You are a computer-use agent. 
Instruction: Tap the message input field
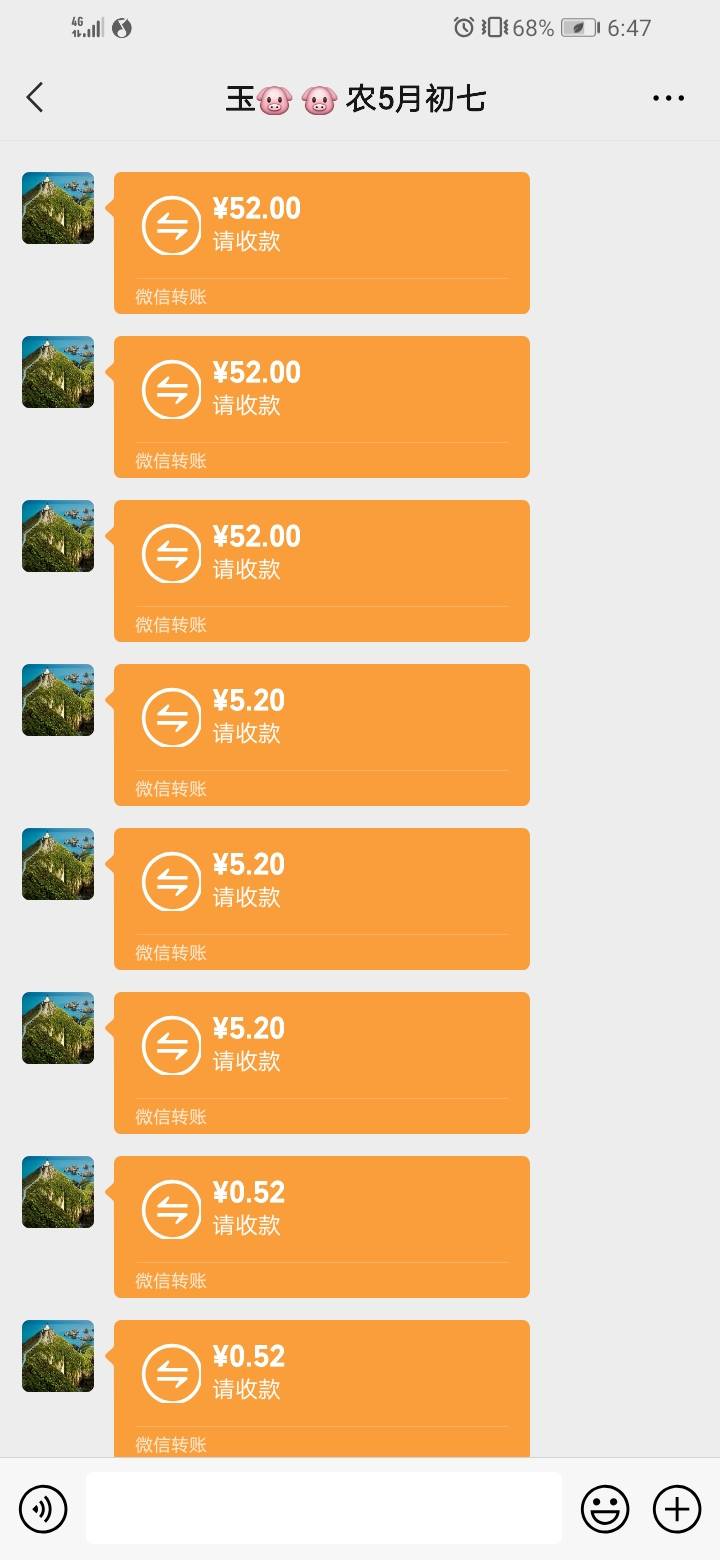pos(320,1508)
